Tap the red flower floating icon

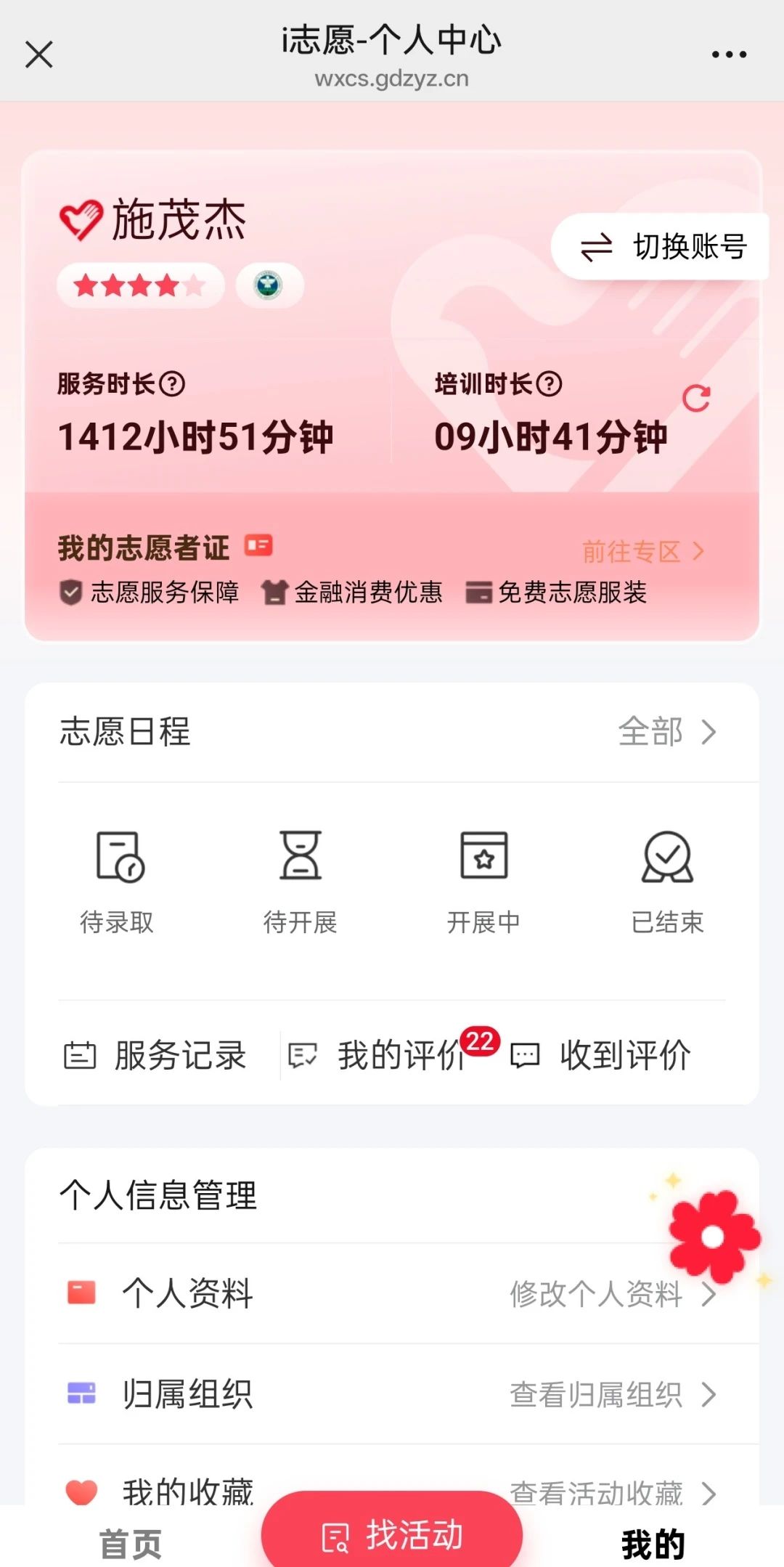click(x=714, y=1236)
